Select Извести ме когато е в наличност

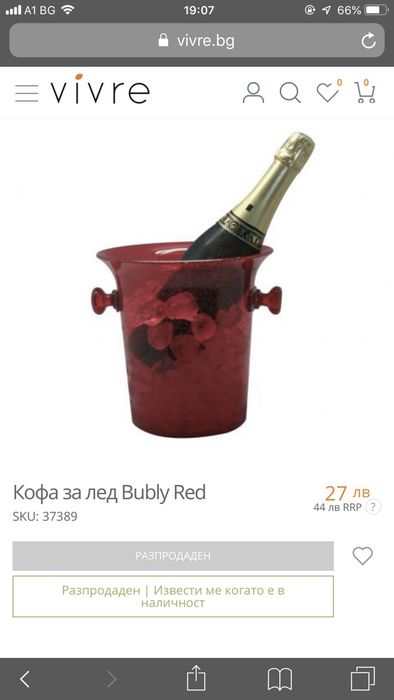pos(173,596)
